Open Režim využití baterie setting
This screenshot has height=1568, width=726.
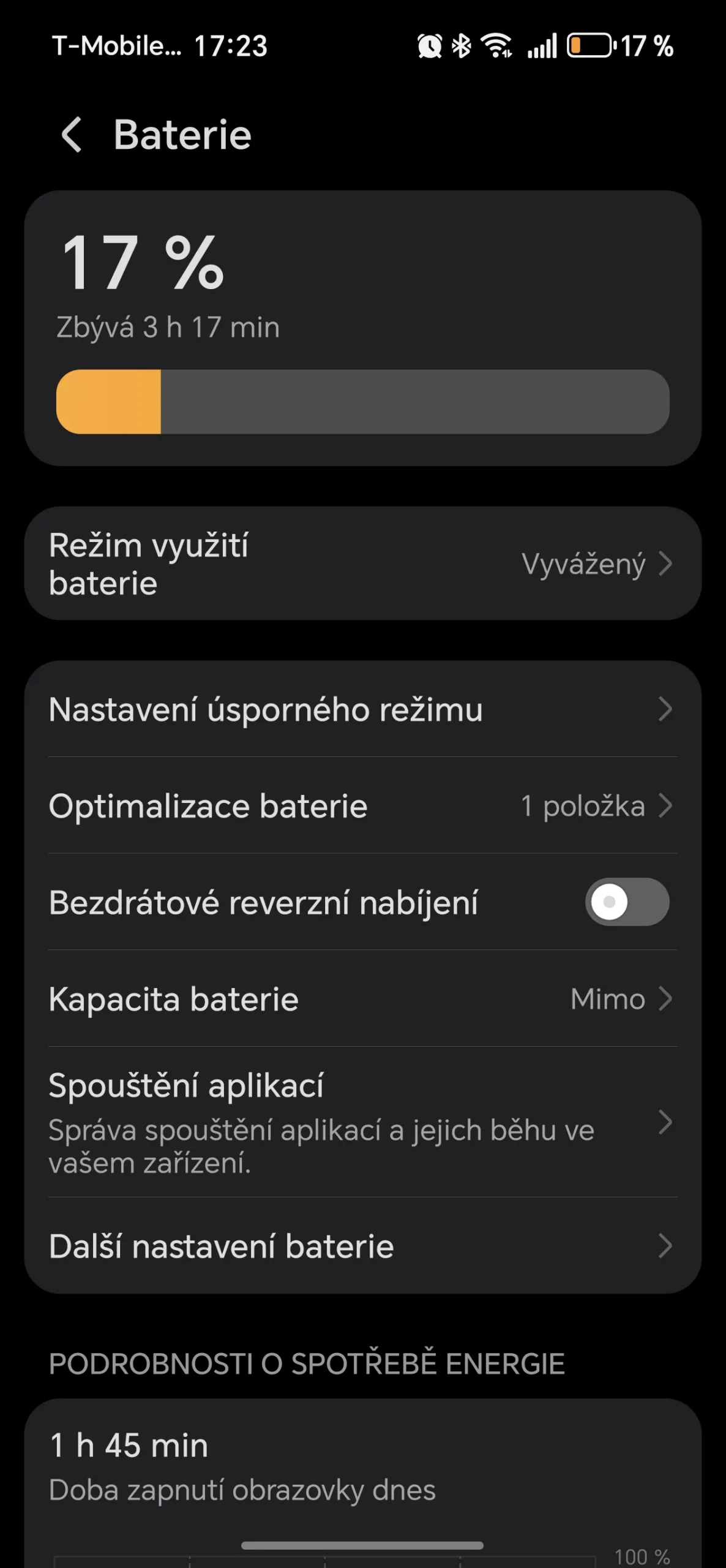[x=362, y=563]
